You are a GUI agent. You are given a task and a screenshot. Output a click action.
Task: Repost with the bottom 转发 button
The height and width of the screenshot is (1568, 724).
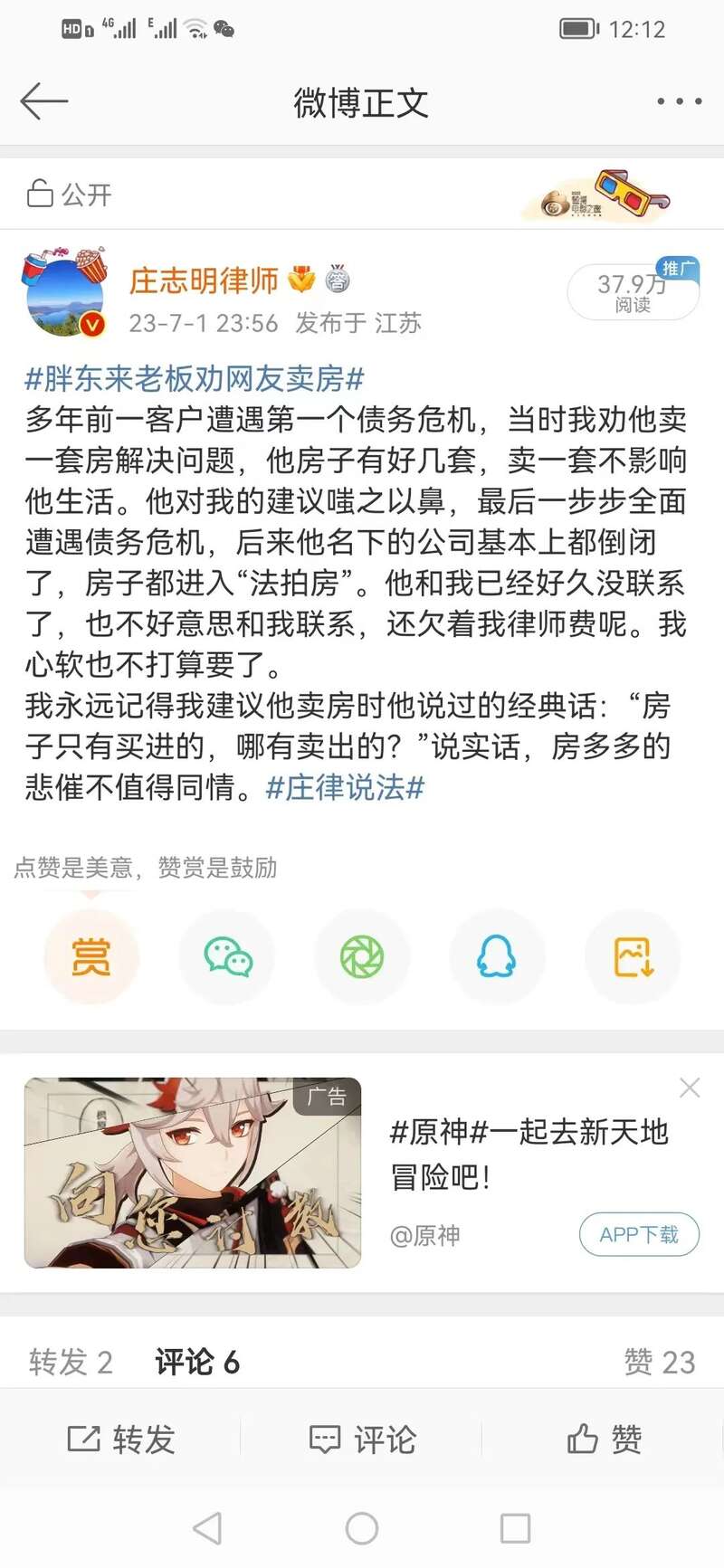click(x=121, y=1438)
